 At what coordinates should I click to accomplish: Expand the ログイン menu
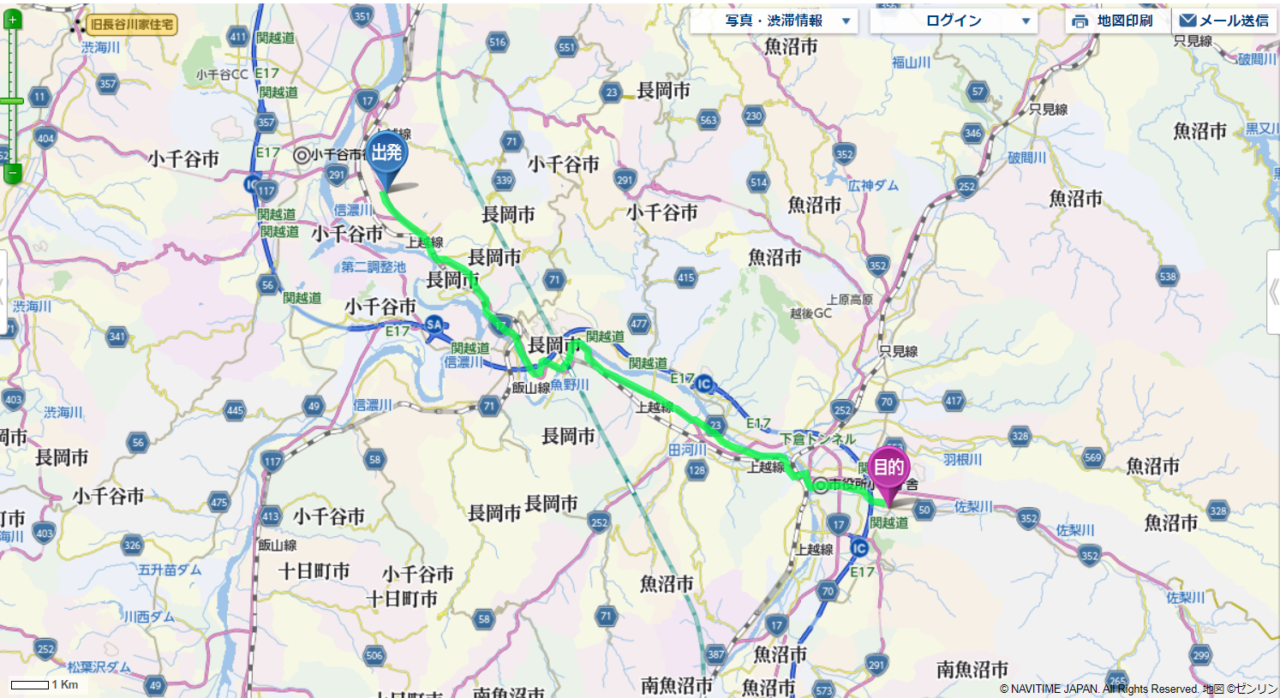[x=953, y=21]
